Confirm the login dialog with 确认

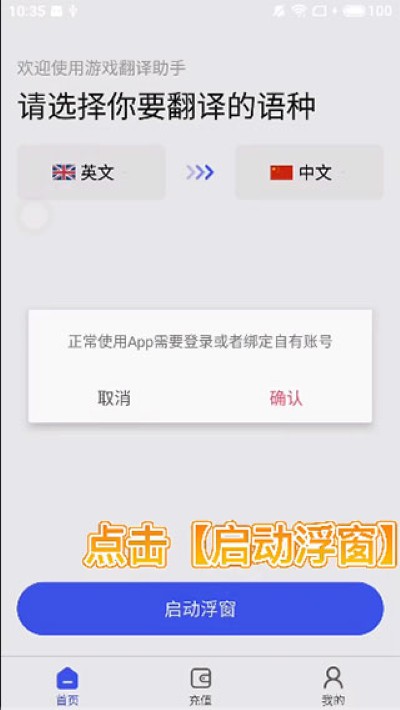[286, 398]
